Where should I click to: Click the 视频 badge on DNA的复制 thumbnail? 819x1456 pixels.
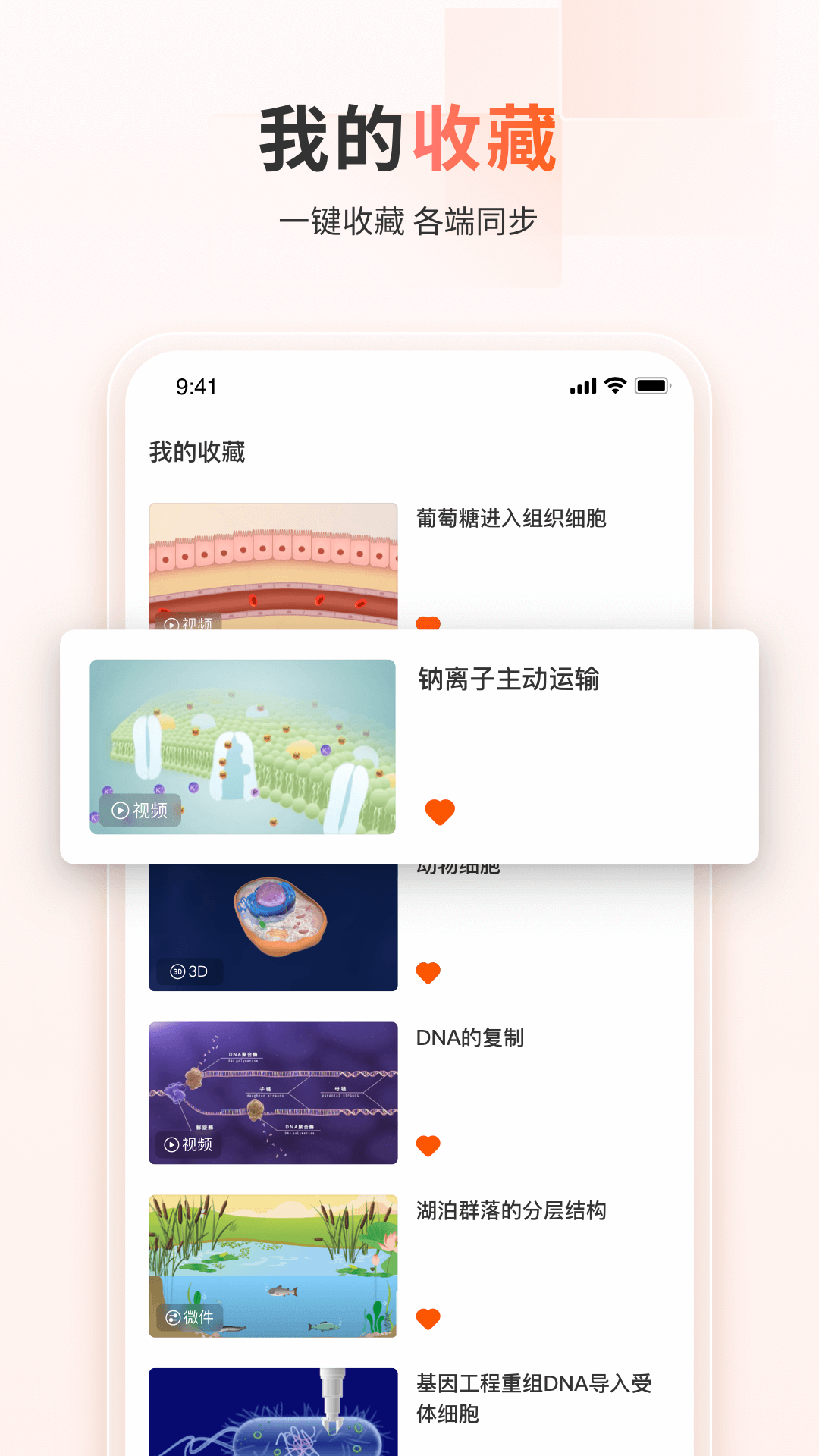190,1145
